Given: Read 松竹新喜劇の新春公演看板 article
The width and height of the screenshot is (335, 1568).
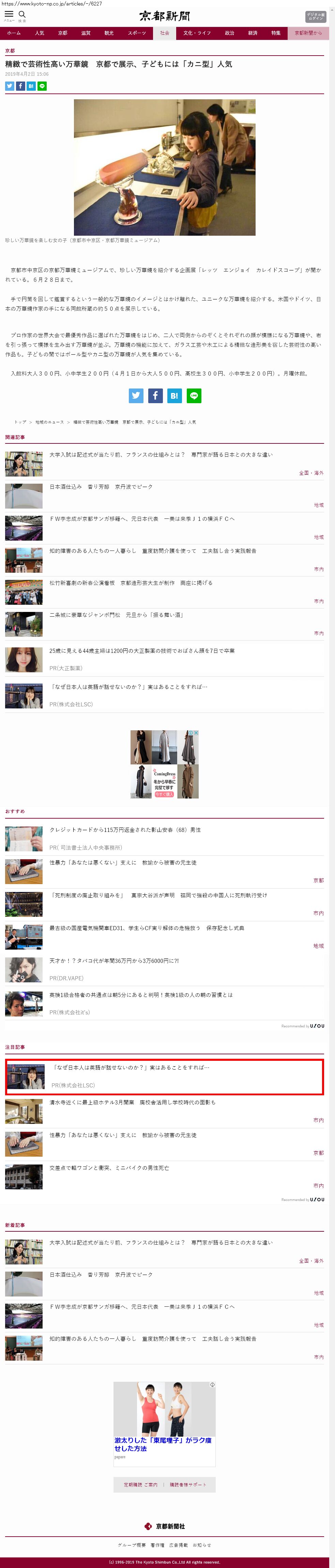Looking at the screenshot, I should 131,583.
